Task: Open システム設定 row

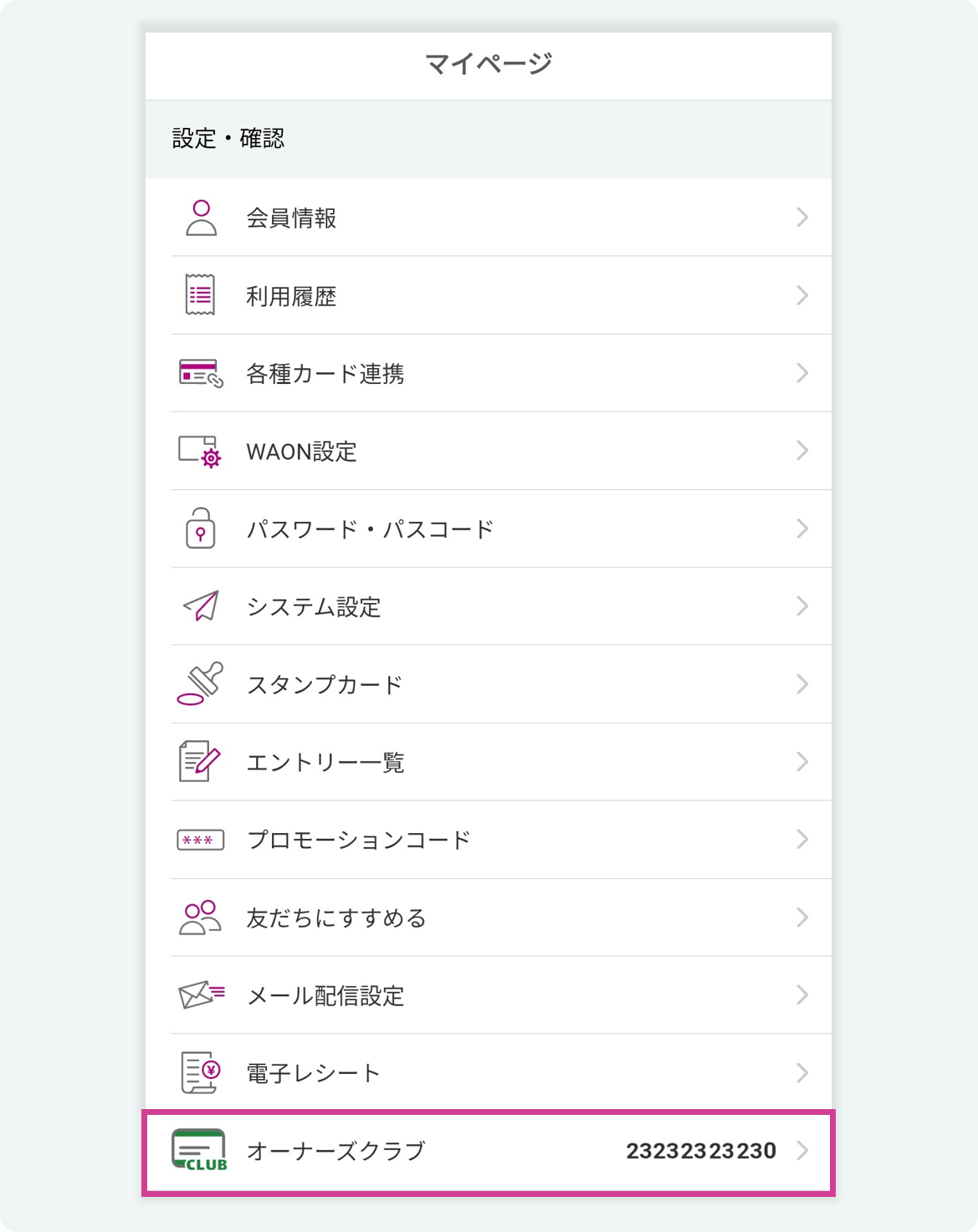Action: (x=489, y=606)
